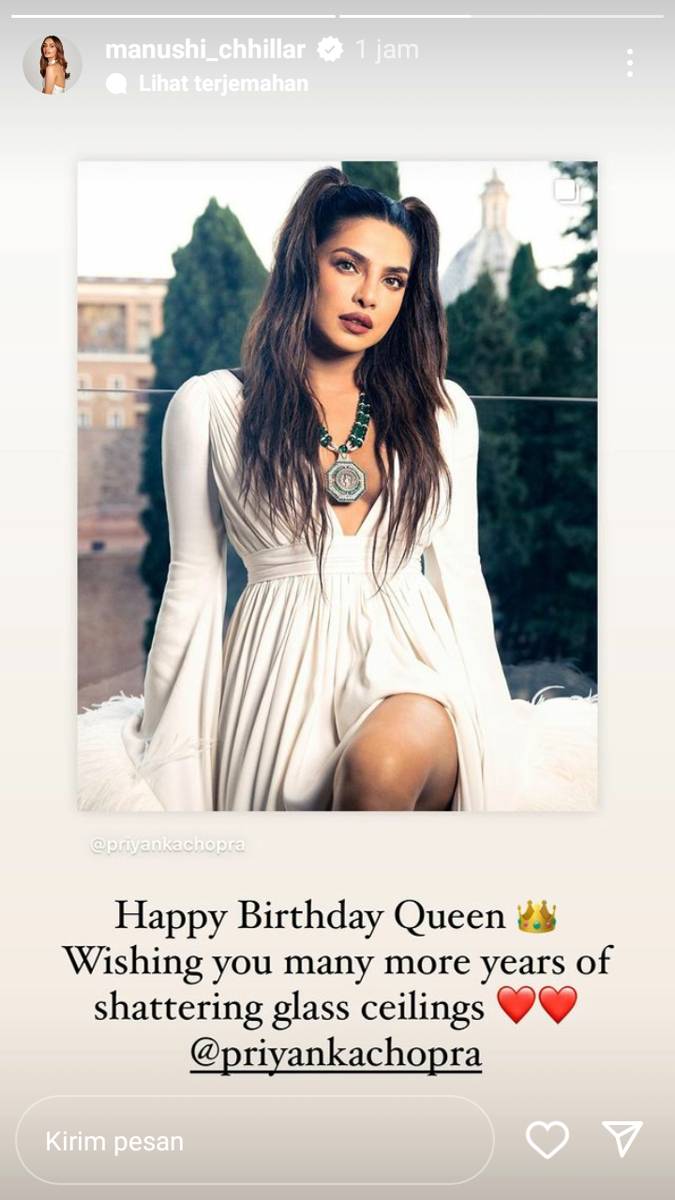The height and width of the screenshot is (1200, 675).
Task: Open the manushi_chhillar username link
Action: [207, 49]
